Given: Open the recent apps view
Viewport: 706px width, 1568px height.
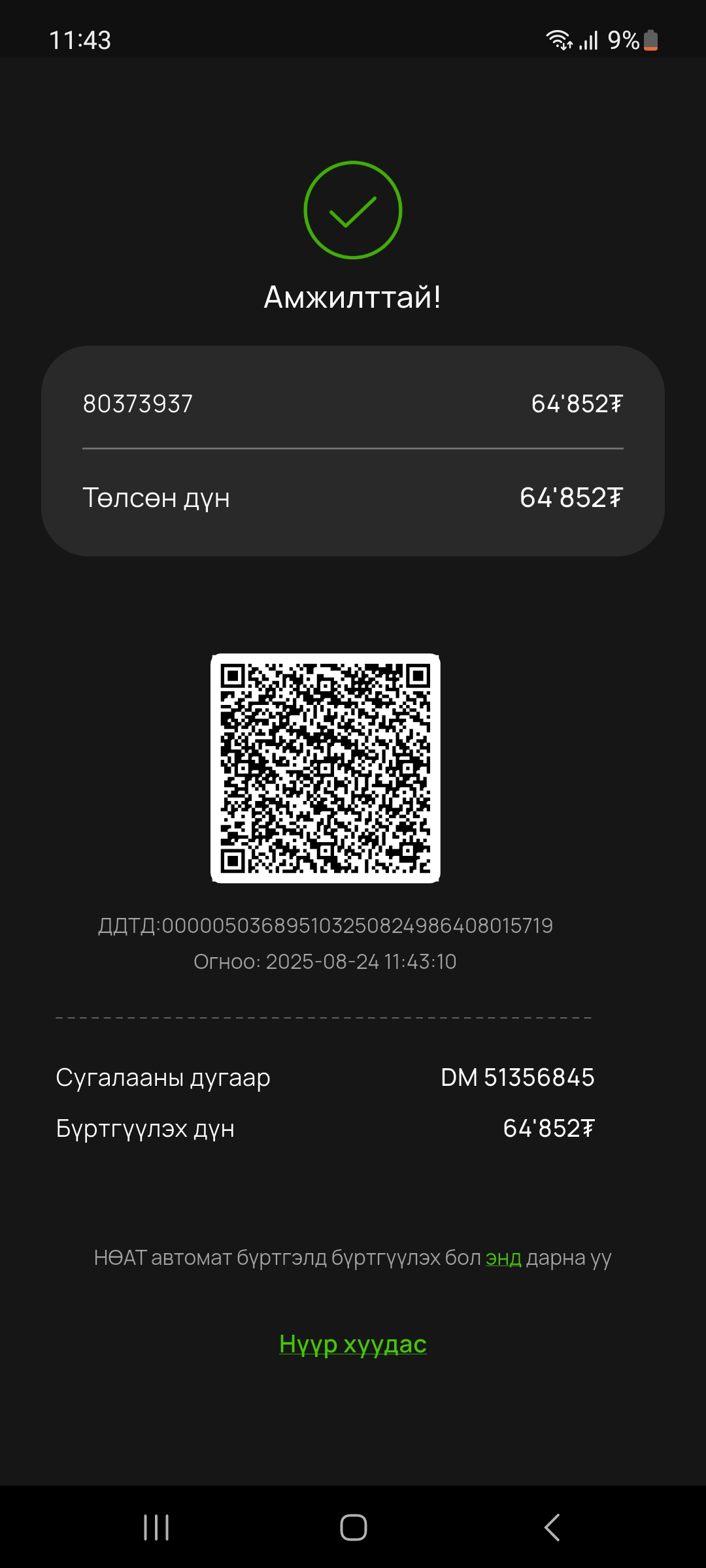Looking at the screenshot, I should point(156,1527).
